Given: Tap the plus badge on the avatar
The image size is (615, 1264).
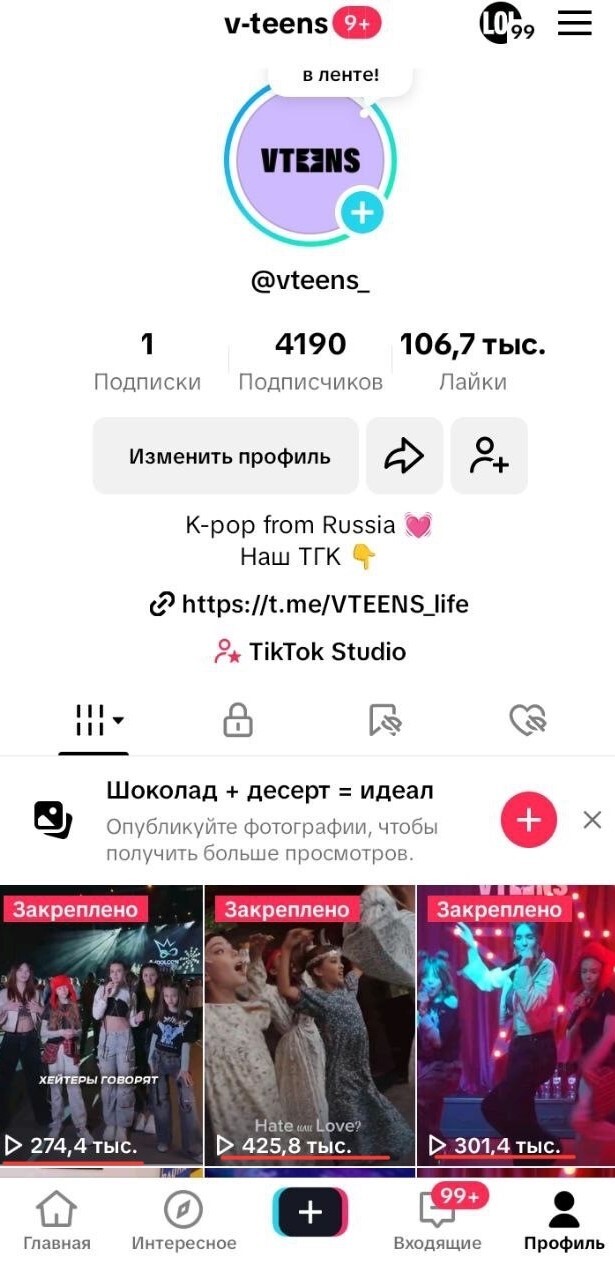Looking at the screenshot, I should pyautogui.click(x=361, y=212).
